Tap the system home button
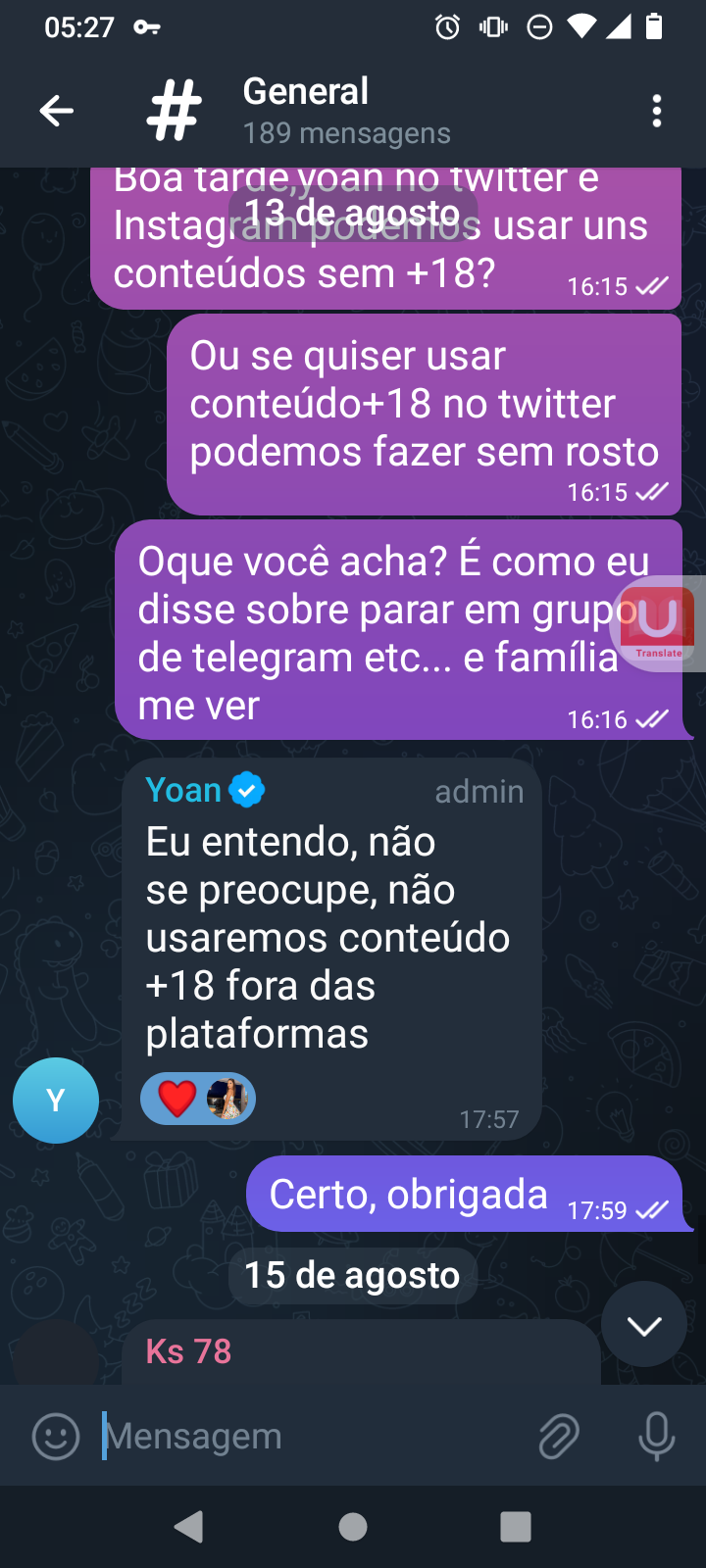Screen dimensions: 706x1568 point(353,1526)
